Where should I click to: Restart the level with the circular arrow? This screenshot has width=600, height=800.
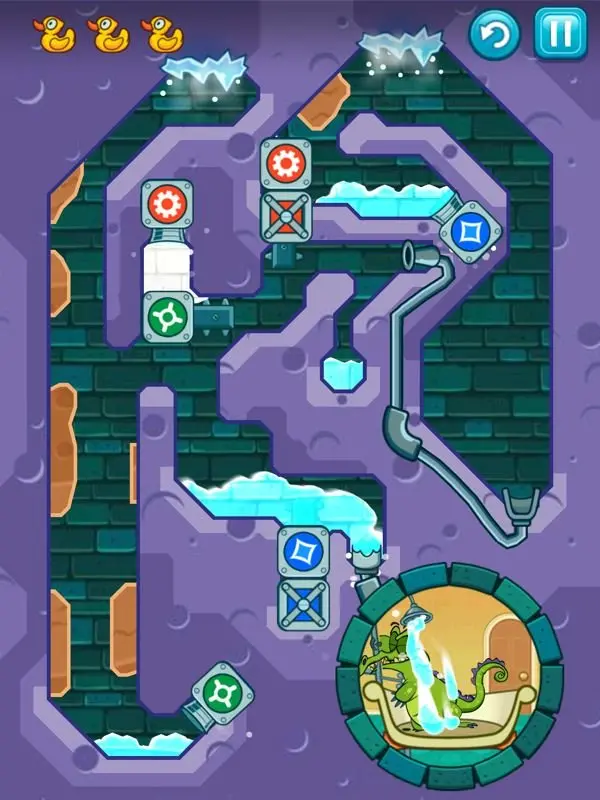[x=495, y=35]
